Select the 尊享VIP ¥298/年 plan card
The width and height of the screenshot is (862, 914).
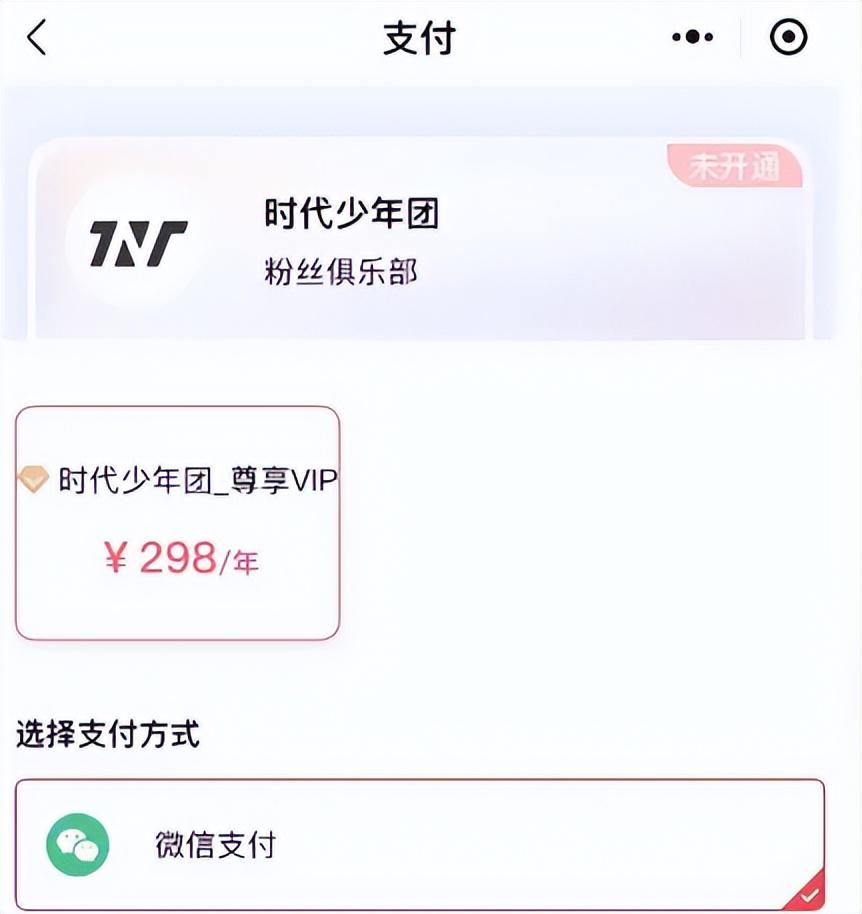(x=178, y=523)
